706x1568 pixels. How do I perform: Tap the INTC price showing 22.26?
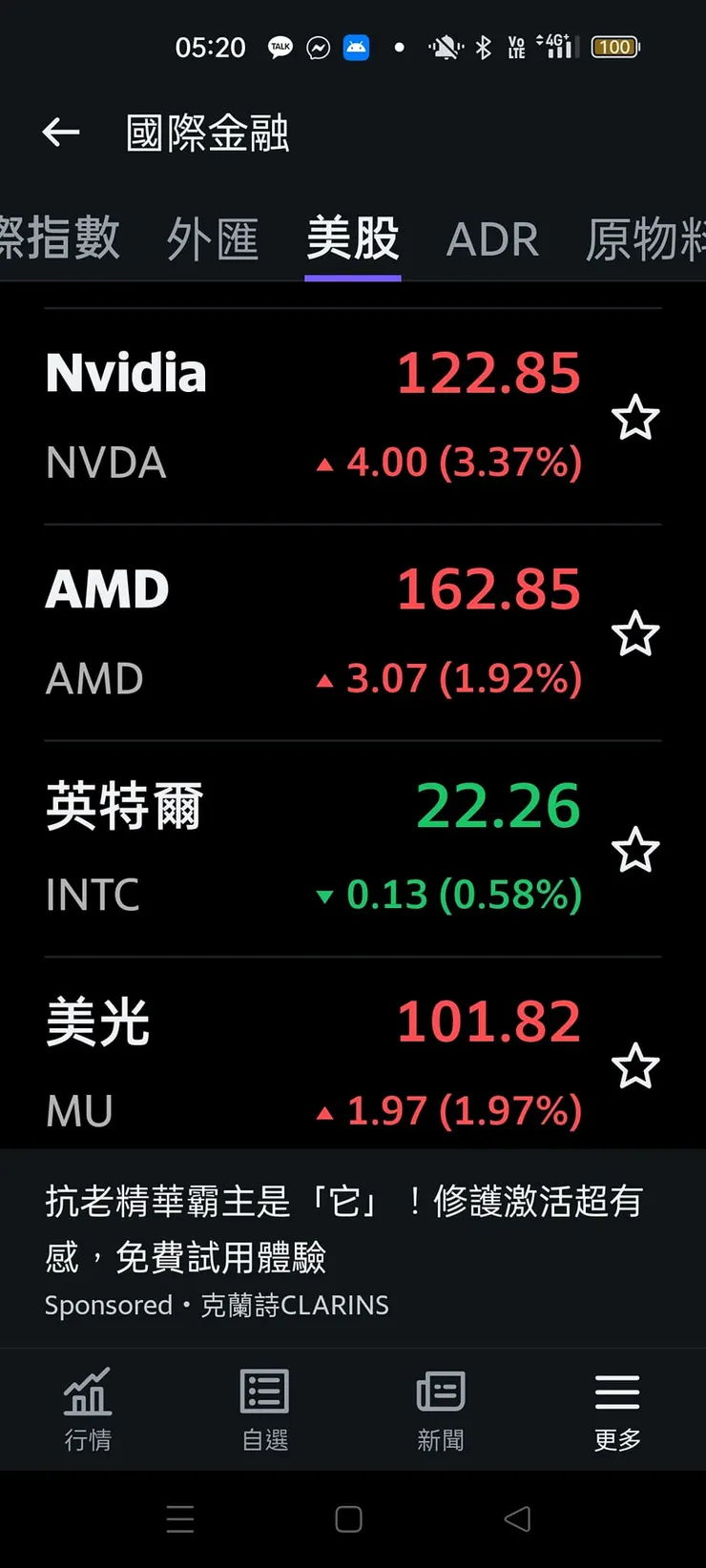[495, 805]
